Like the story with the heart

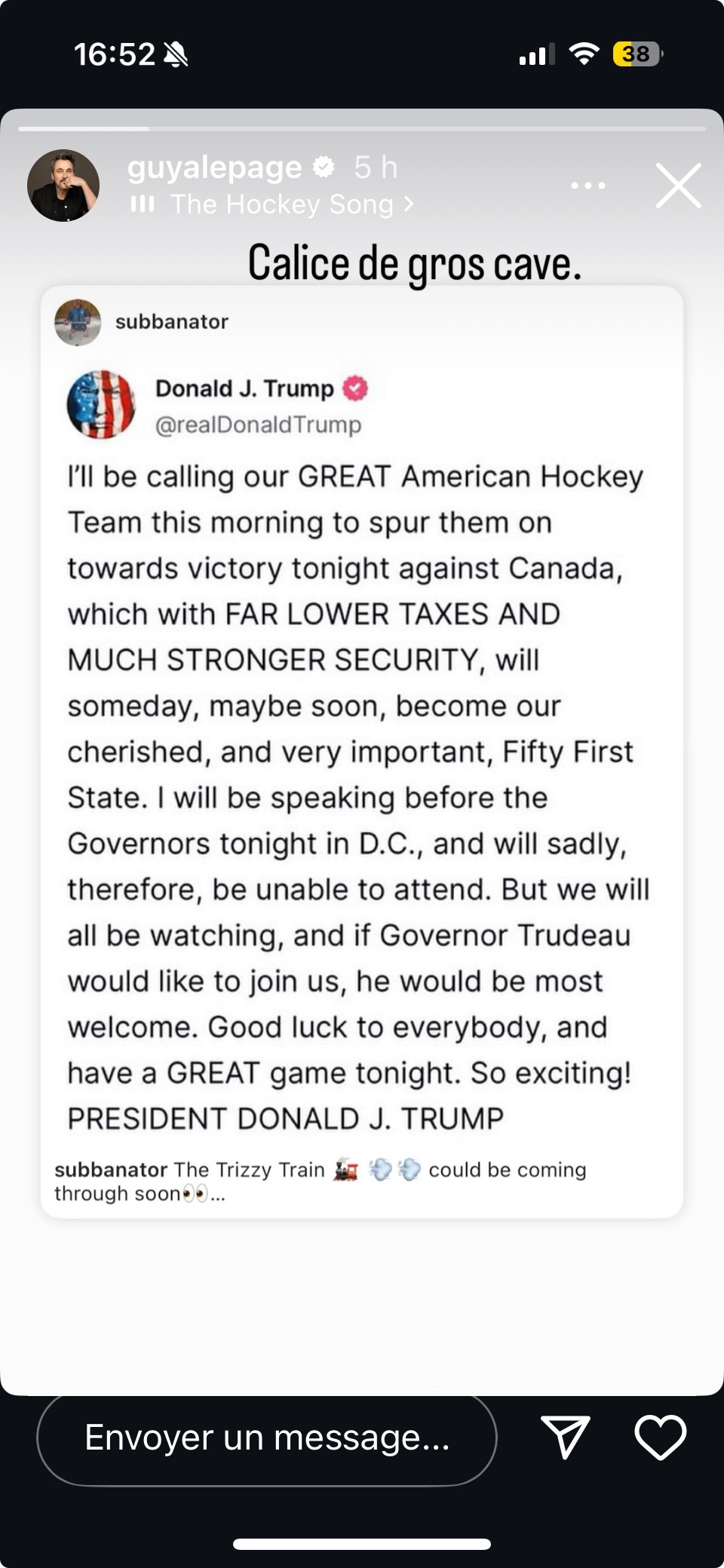661,1437
